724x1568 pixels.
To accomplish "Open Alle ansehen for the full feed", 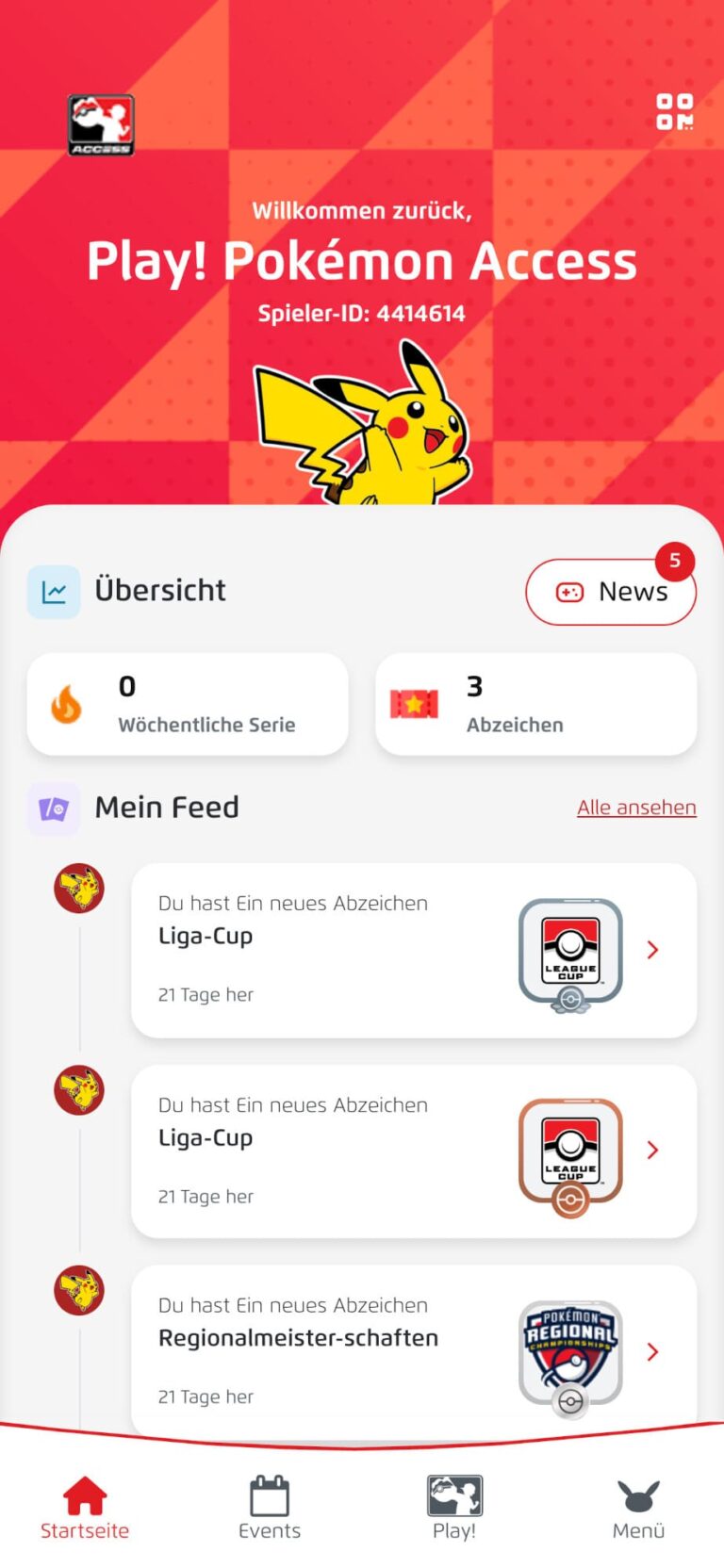I will point(636,808).
